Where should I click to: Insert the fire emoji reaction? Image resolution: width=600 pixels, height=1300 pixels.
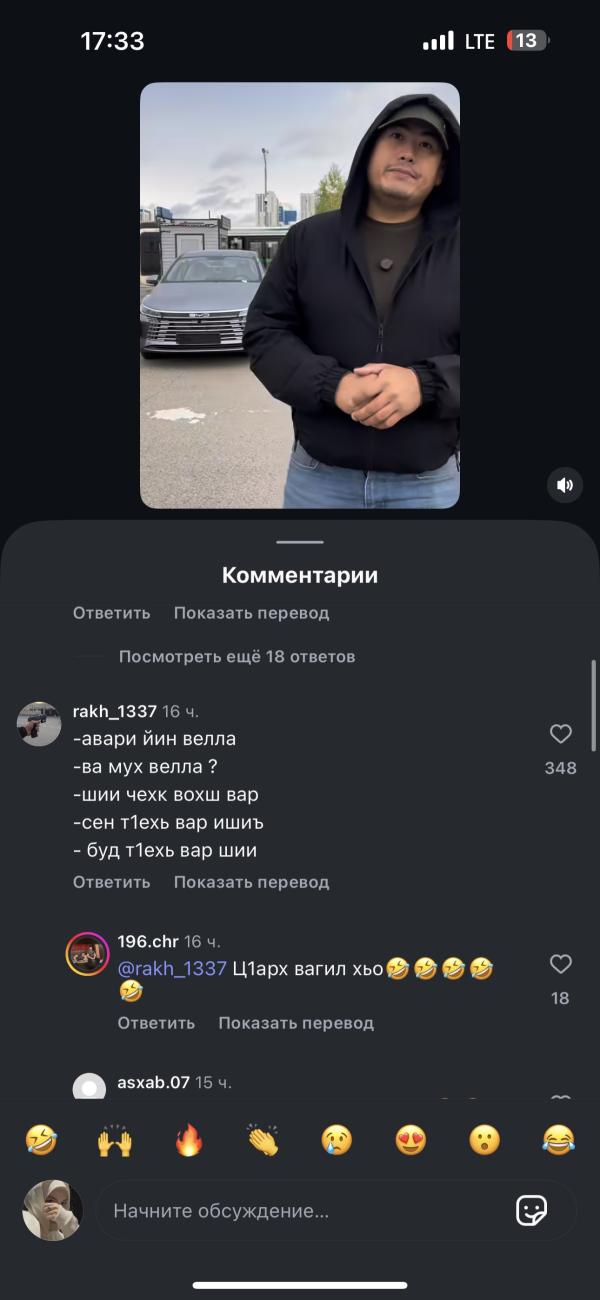pos(189,1140)
